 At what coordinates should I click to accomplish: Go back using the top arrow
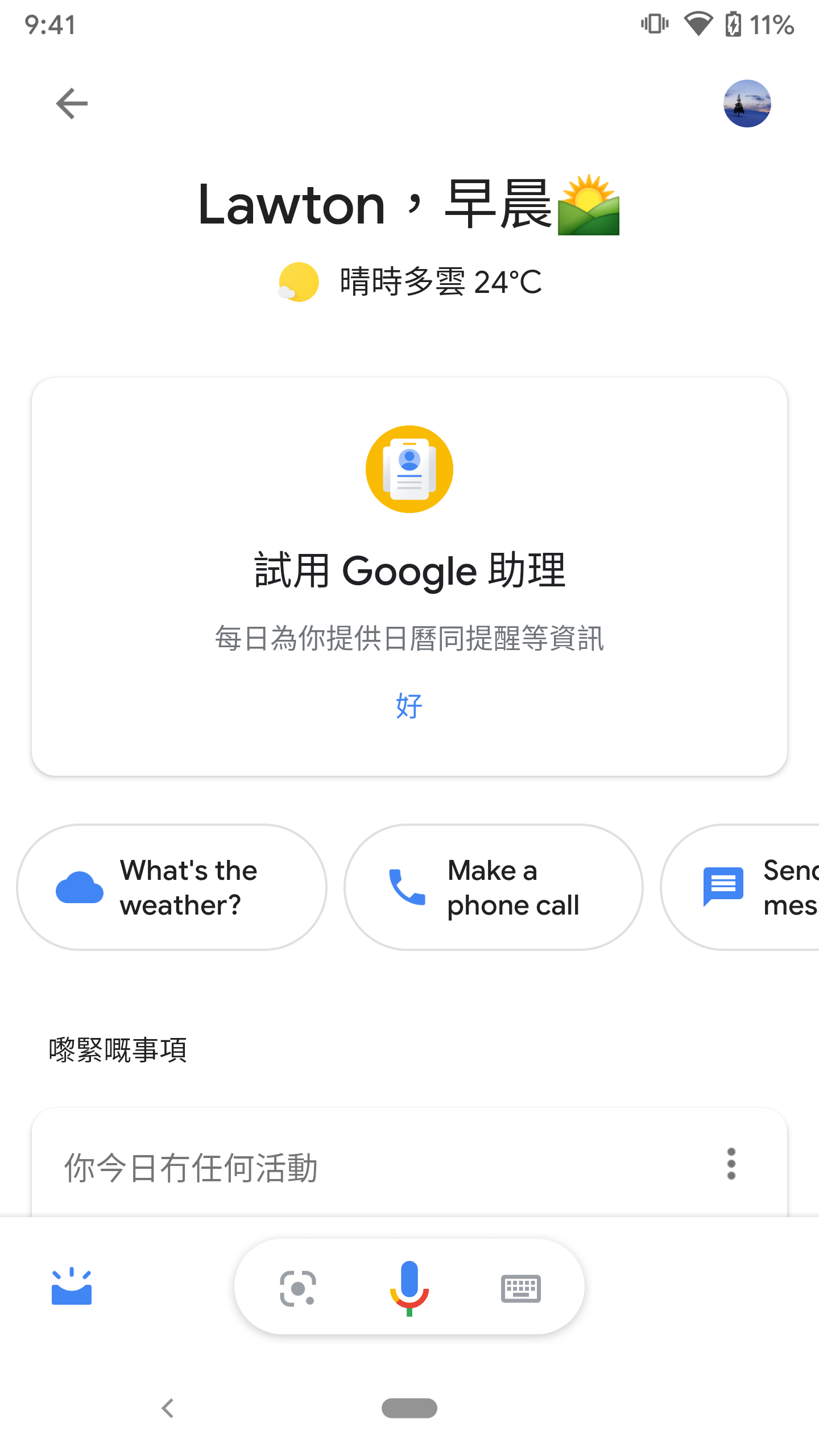(72, 104)
